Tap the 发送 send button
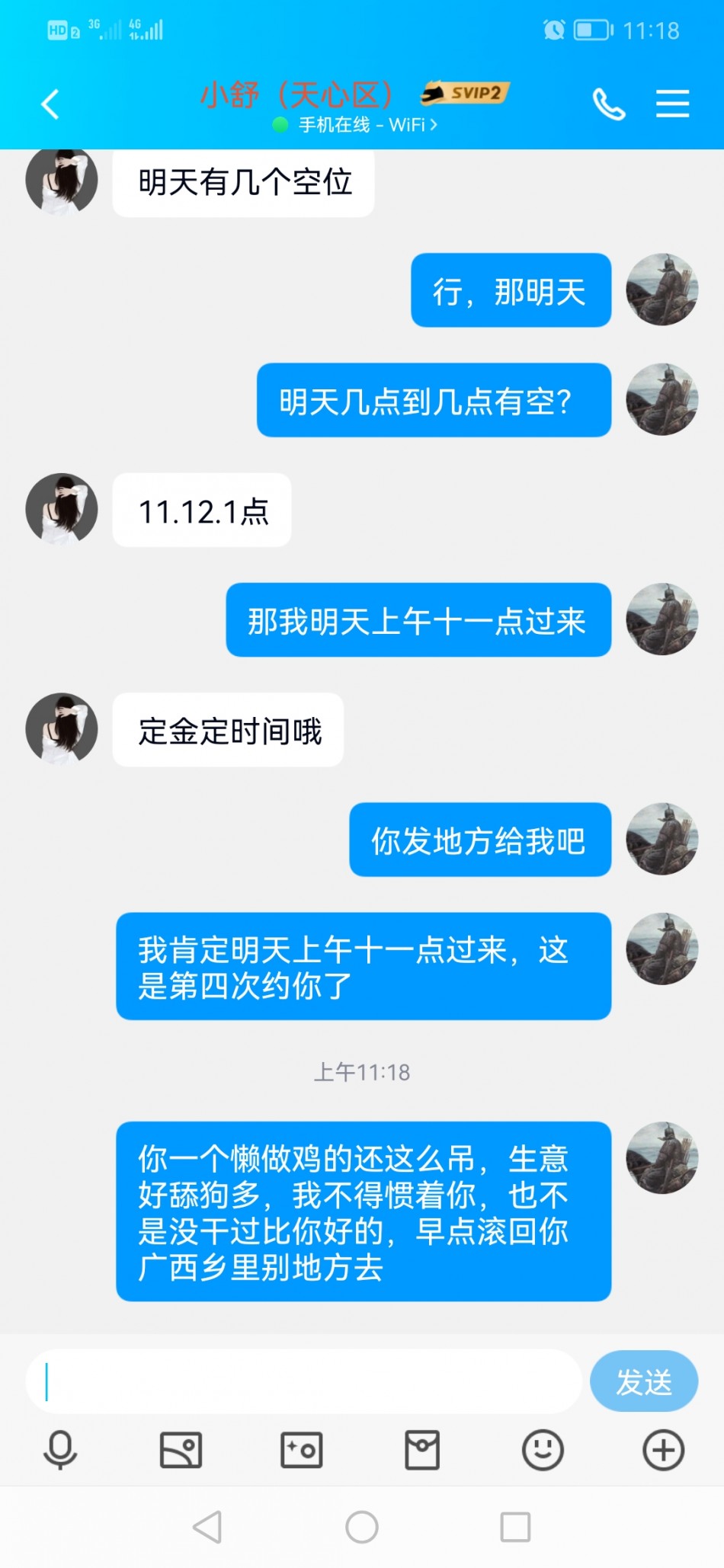 click(x=644, y=1381)
